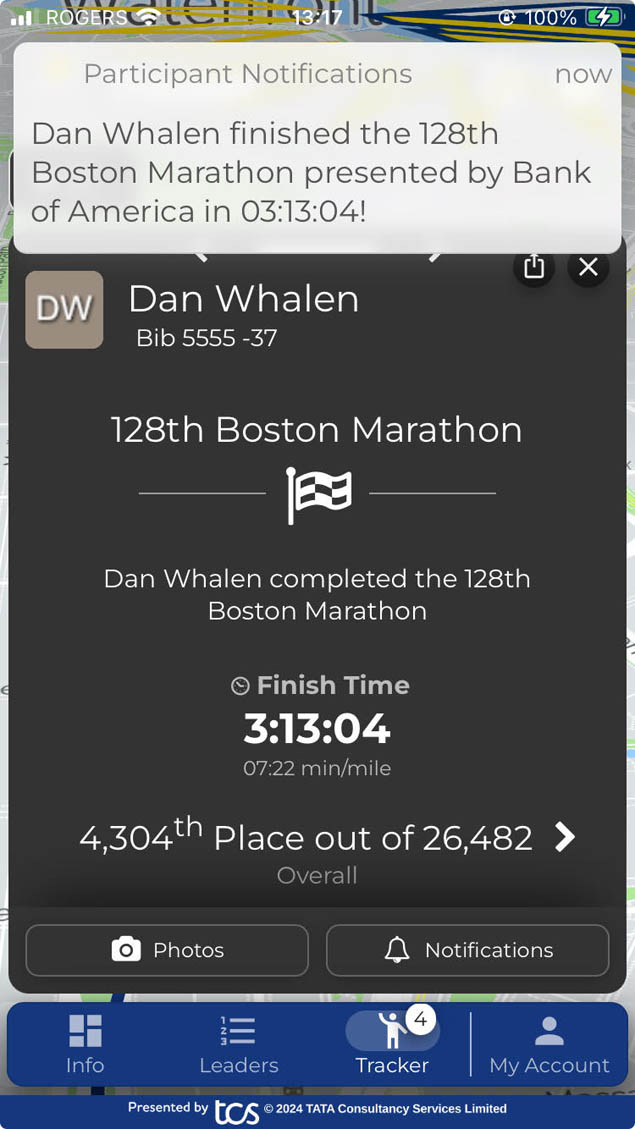Share Dan Whalen's result card
The image size is (635, 1129).
(533, 267)
